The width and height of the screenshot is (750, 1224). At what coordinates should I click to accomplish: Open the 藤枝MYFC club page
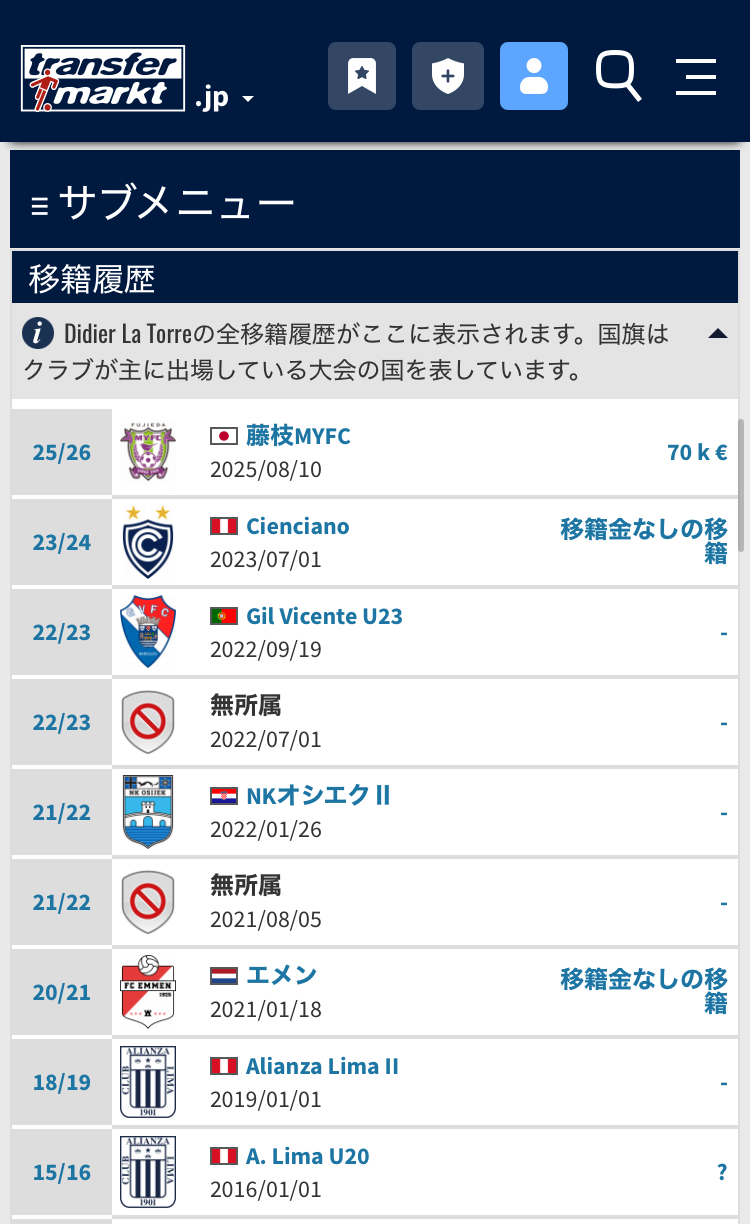point(298,436)
